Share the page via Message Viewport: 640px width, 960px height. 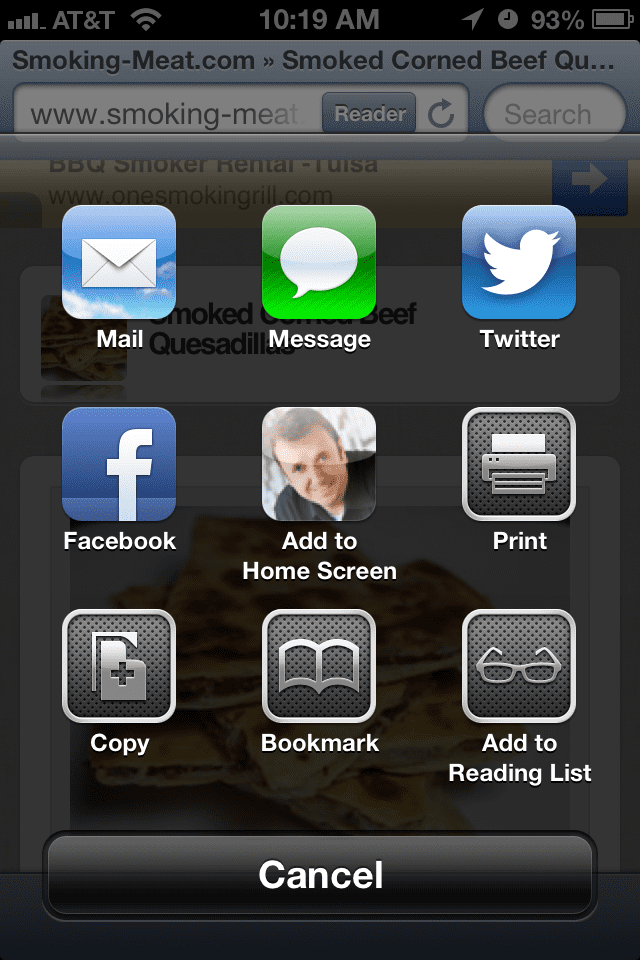(319, 262)
